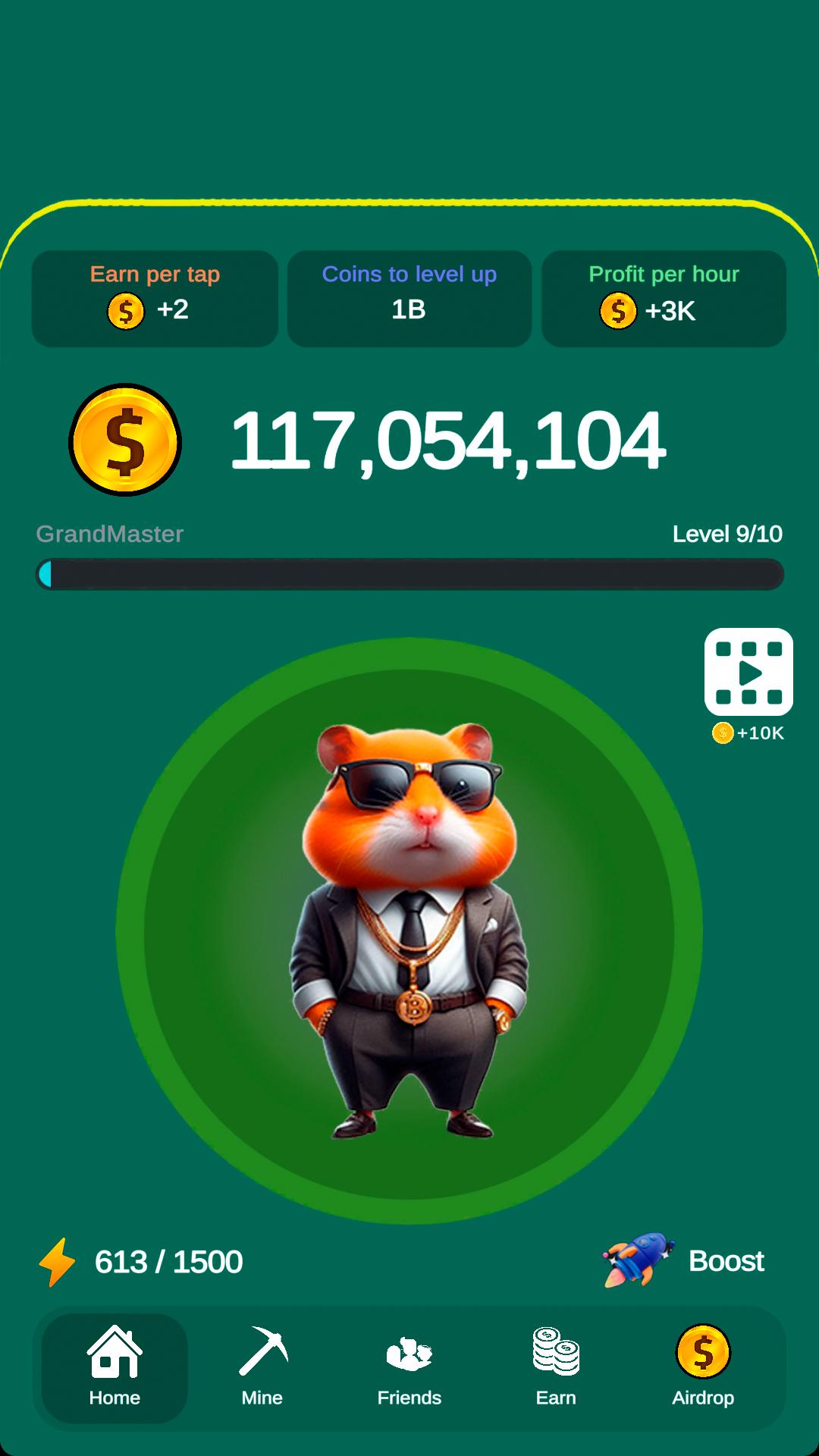Screen dimensions: 819x1456
Task: Go to the Earn tab
Action: pos(556,1367)
